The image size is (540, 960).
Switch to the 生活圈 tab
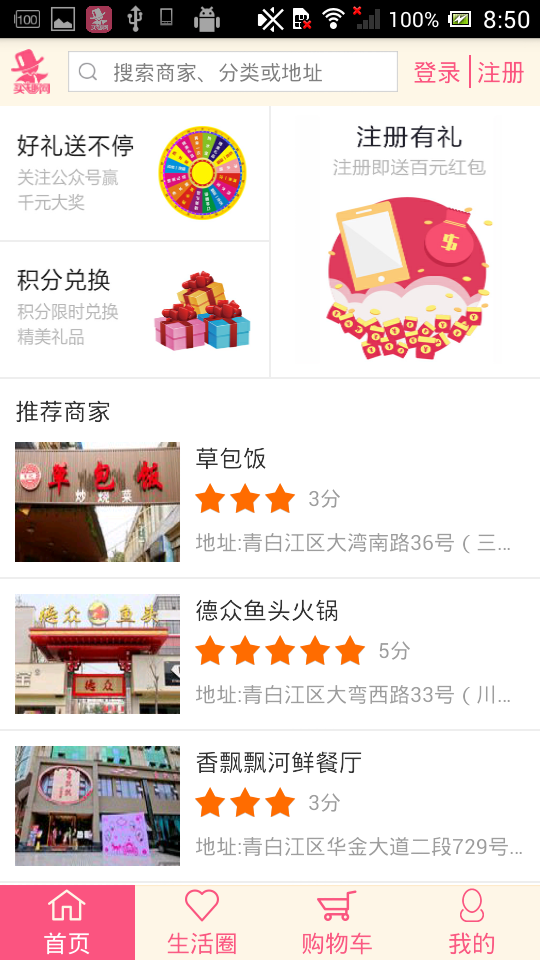202,922
